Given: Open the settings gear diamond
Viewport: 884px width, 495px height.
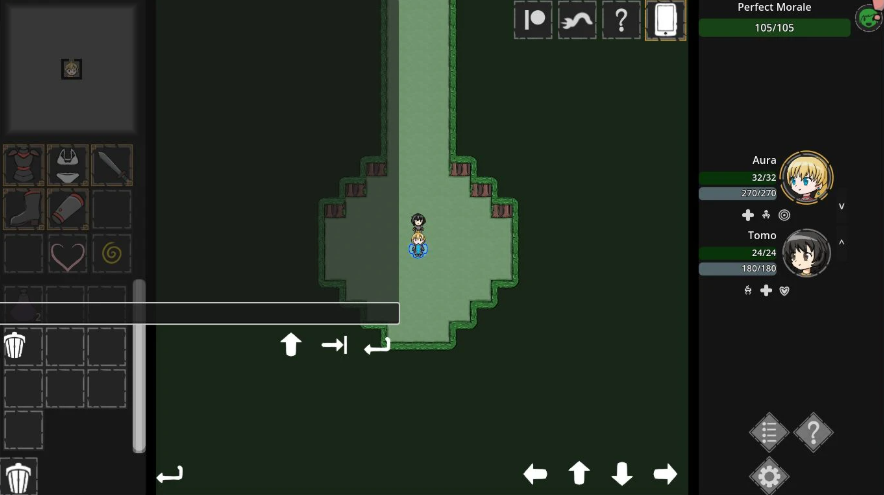Looking at the screenshot, I should 769,476.
